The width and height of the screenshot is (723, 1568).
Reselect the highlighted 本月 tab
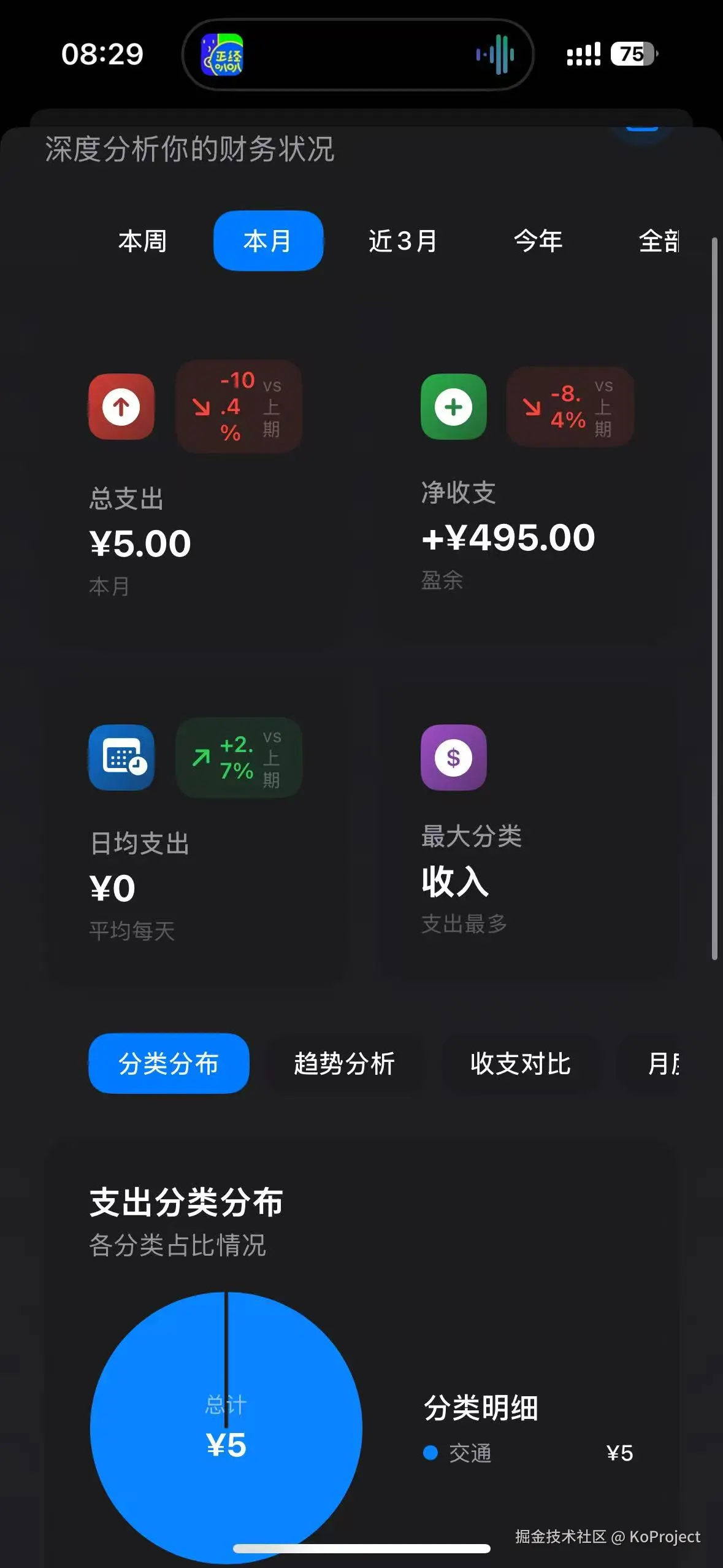pos(267,240)
